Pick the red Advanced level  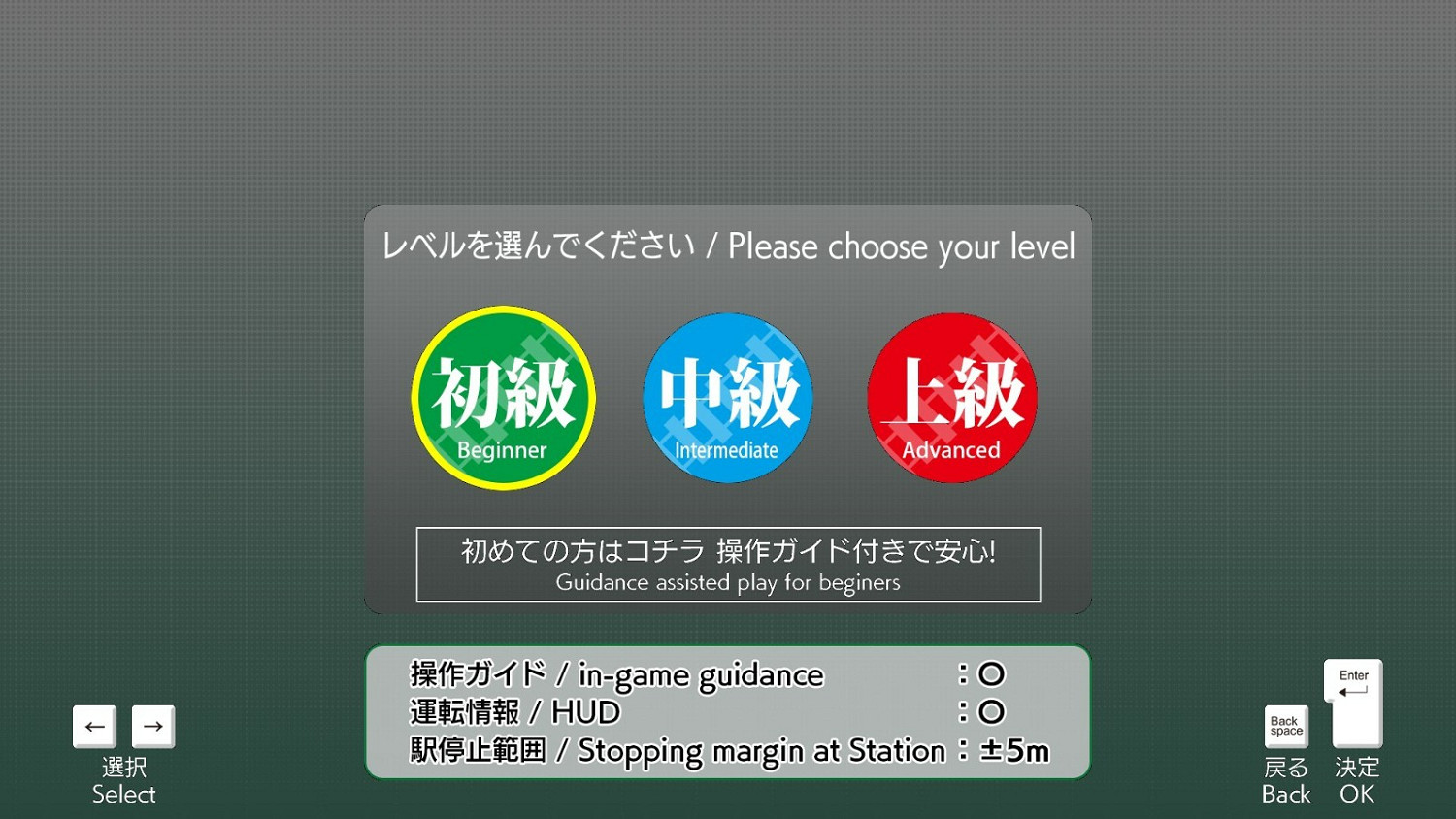pyautogui.click(x=952, y=398)
